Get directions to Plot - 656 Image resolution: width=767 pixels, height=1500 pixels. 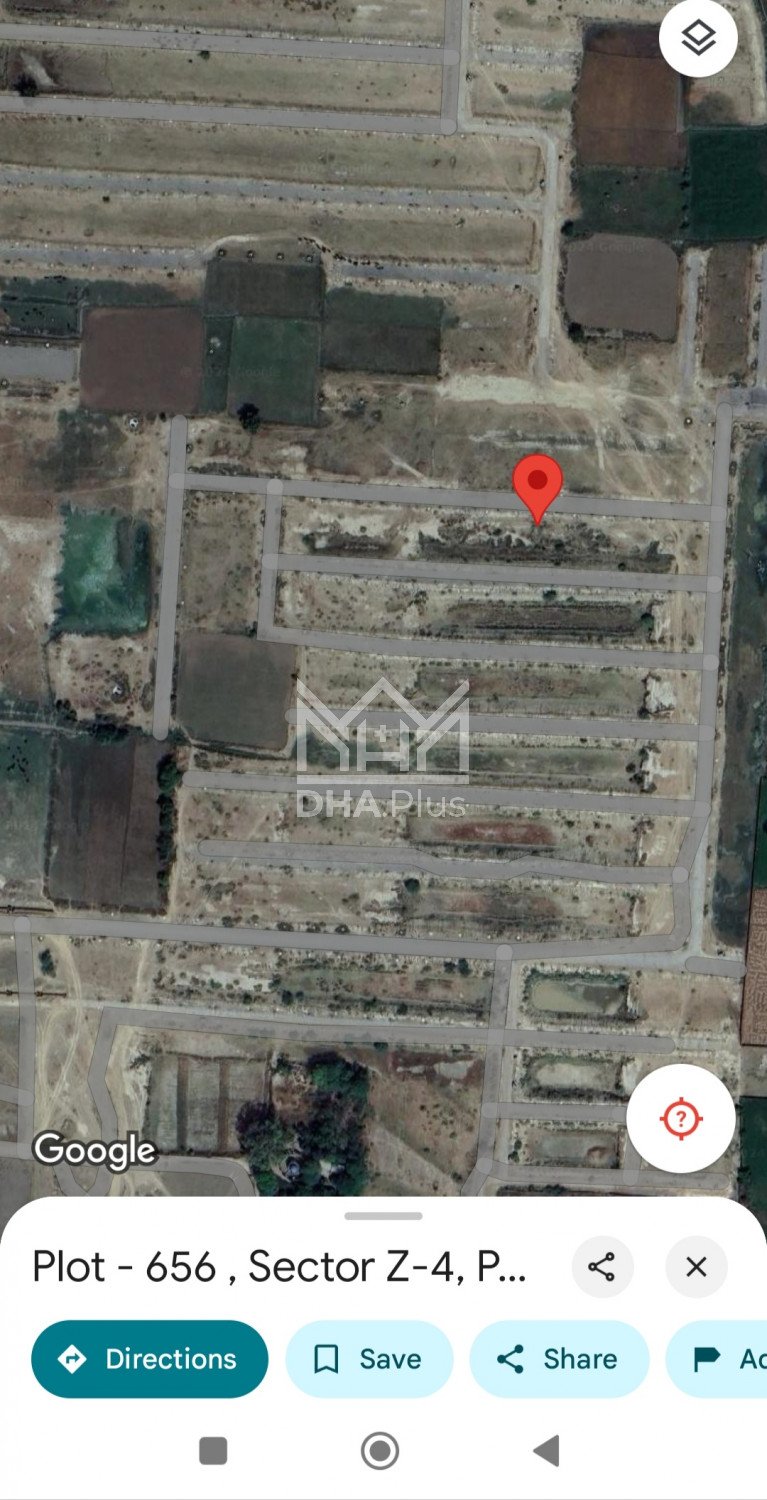150,1359
